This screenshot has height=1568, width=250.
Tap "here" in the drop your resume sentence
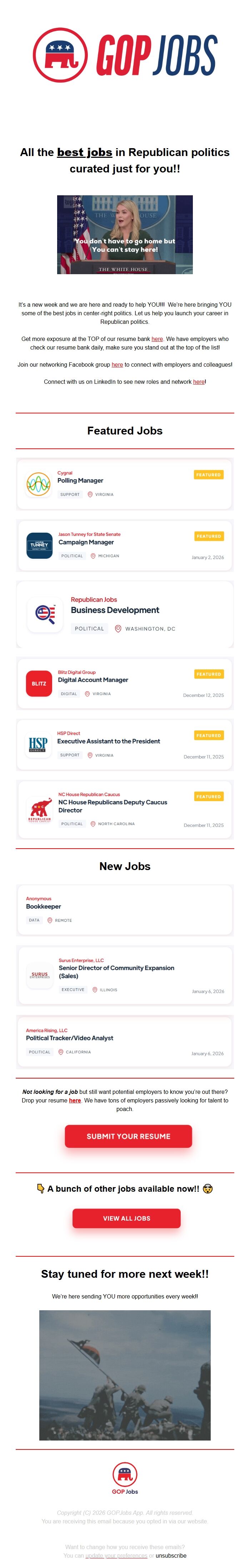75,1101
